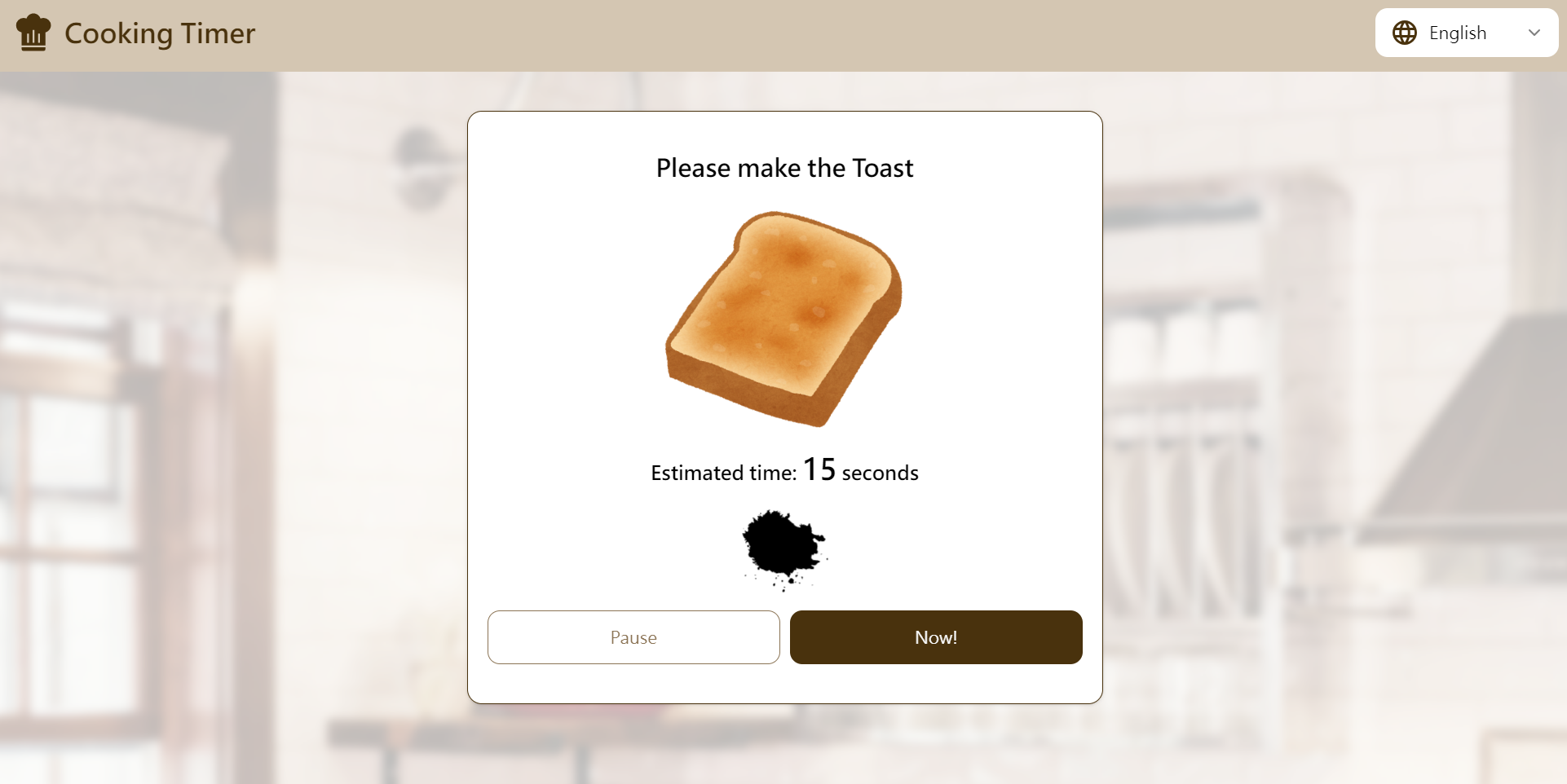Tap the Now! button
Screen dimensions: 1567x784
[x=936, y=637]
